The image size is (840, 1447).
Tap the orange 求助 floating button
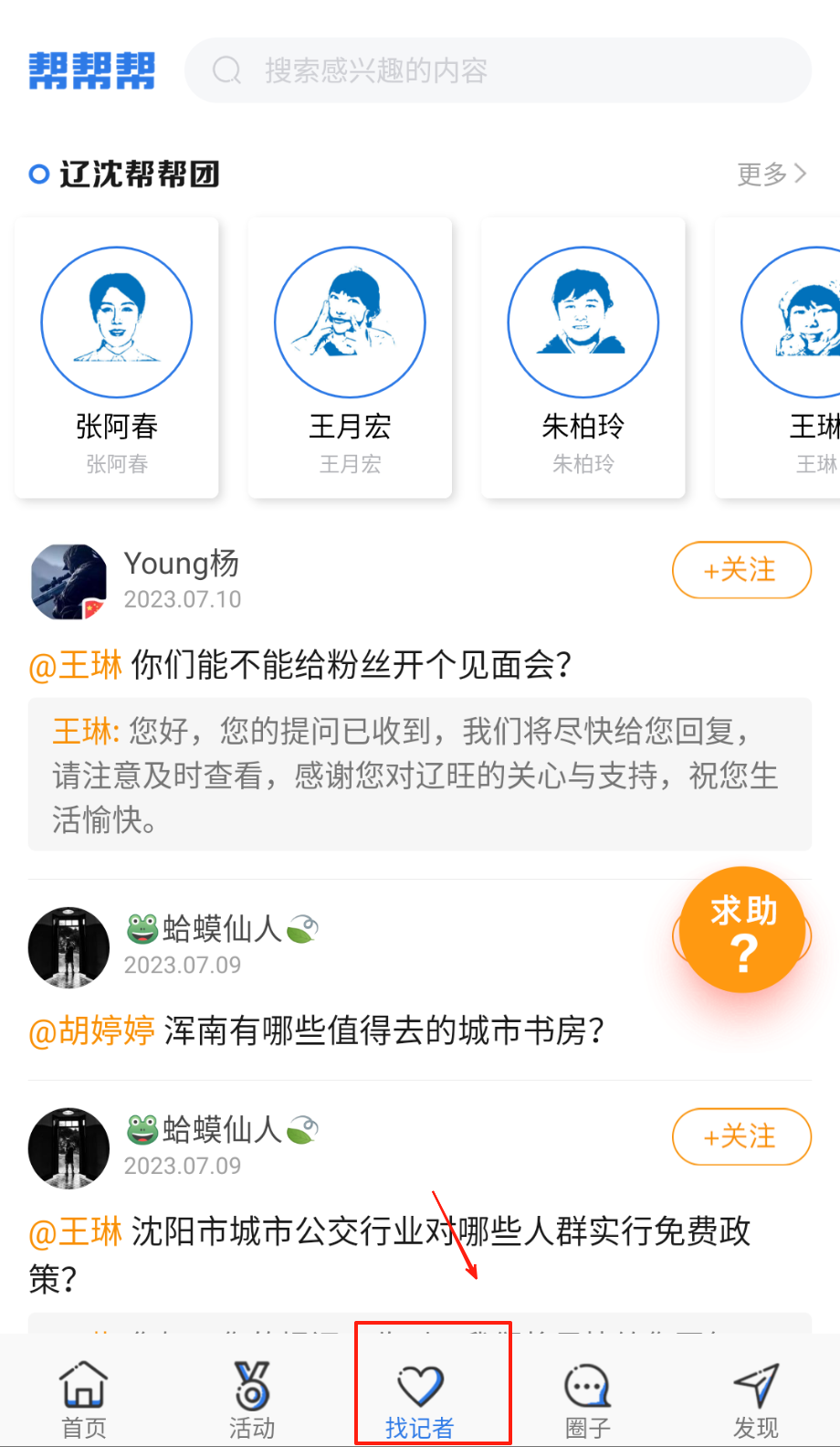(x=742, y=929)
